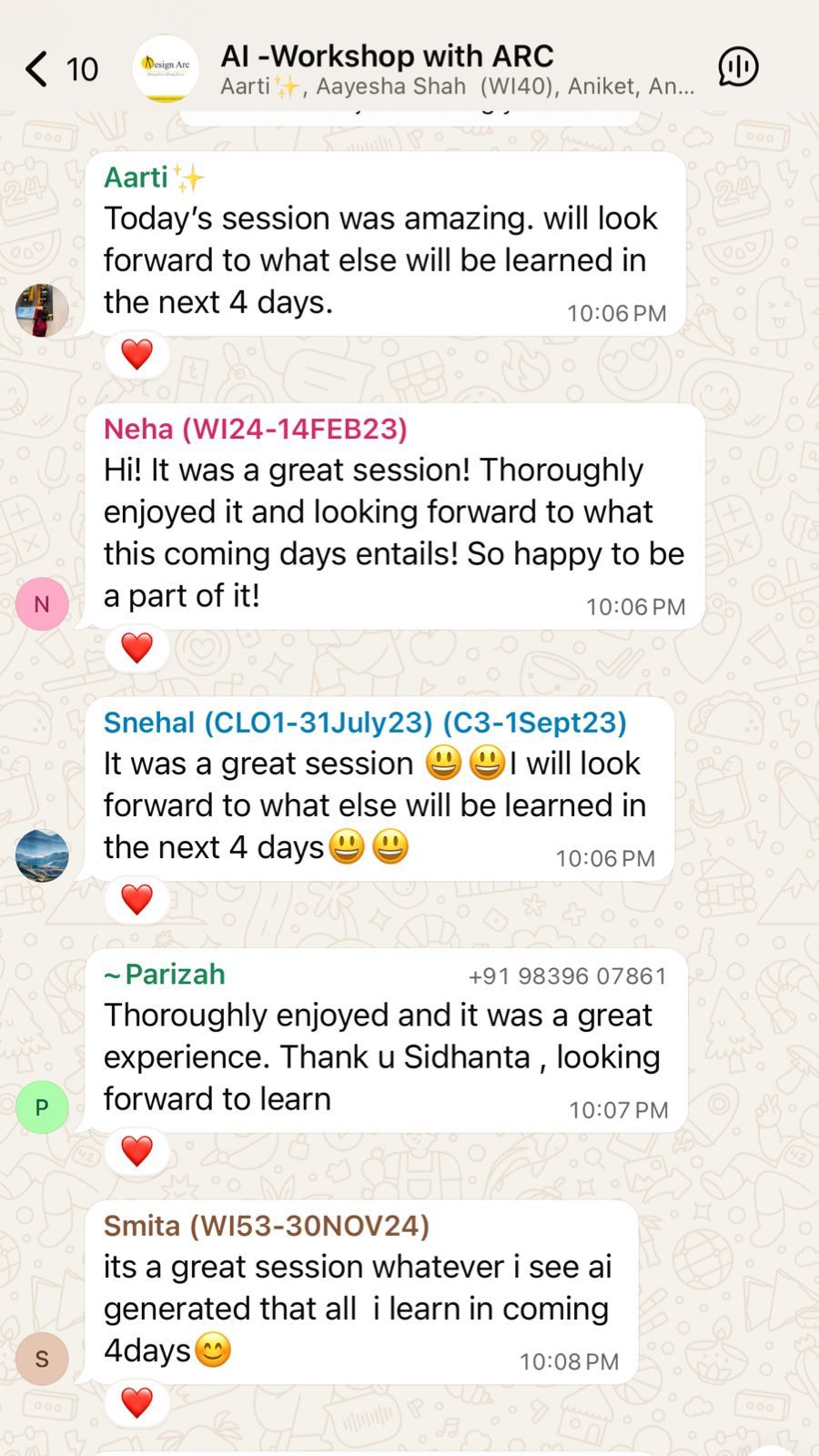Image resolution: width=819 pixels, height=1456 pixels.
Task: Open Snehal's profile picture
Action: 42,855
